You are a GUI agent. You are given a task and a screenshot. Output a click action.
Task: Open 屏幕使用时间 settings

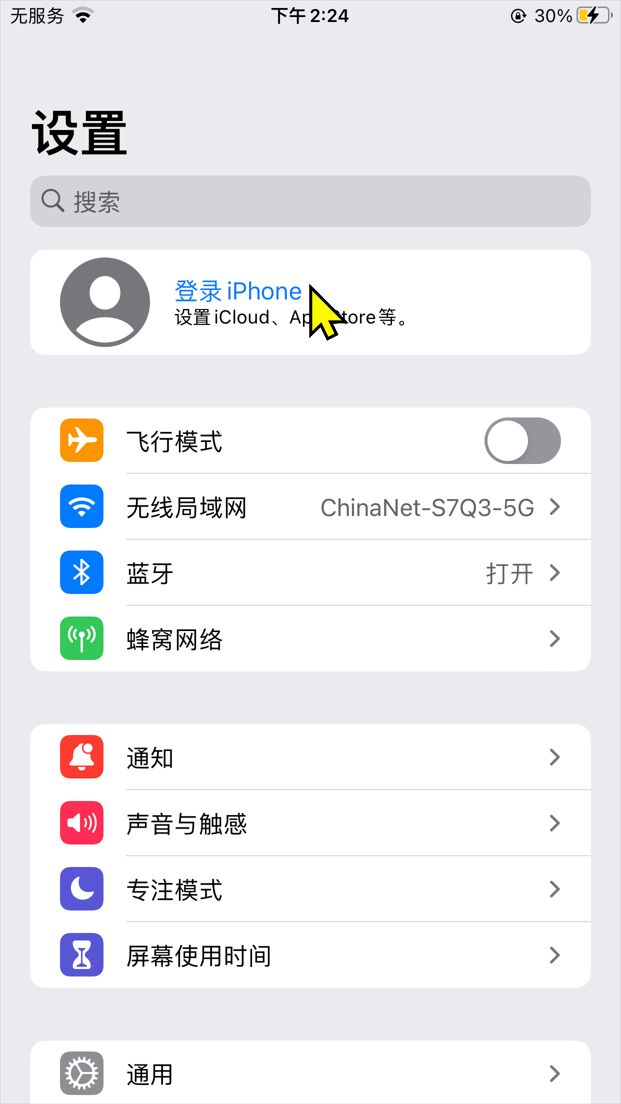click(310, 956)
